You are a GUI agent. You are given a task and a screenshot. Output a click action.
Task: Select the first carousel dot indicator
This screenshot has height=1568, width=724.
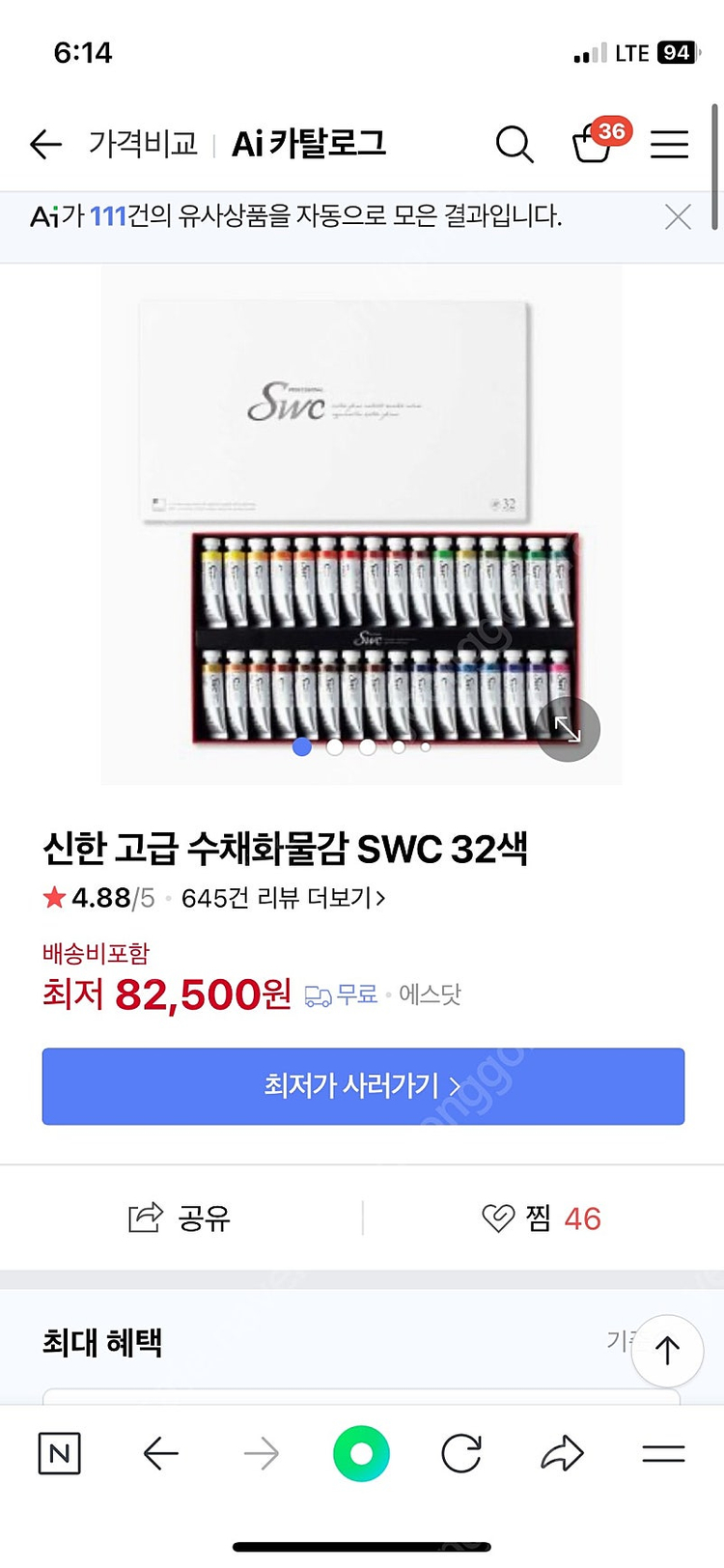pos(301,746)
